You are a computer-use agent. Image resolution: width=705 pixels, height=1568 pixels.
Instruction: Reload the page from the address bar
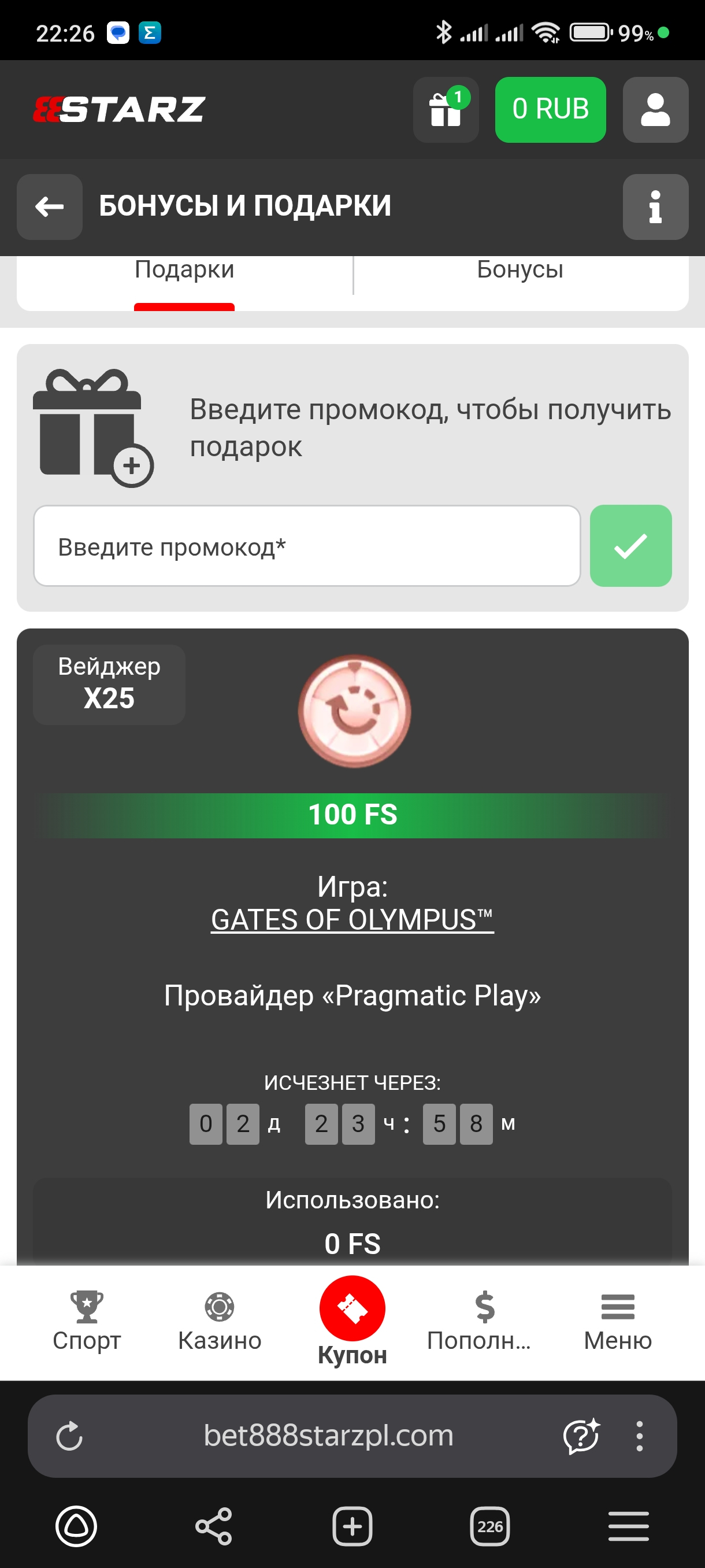click(x=69, y=1437)
